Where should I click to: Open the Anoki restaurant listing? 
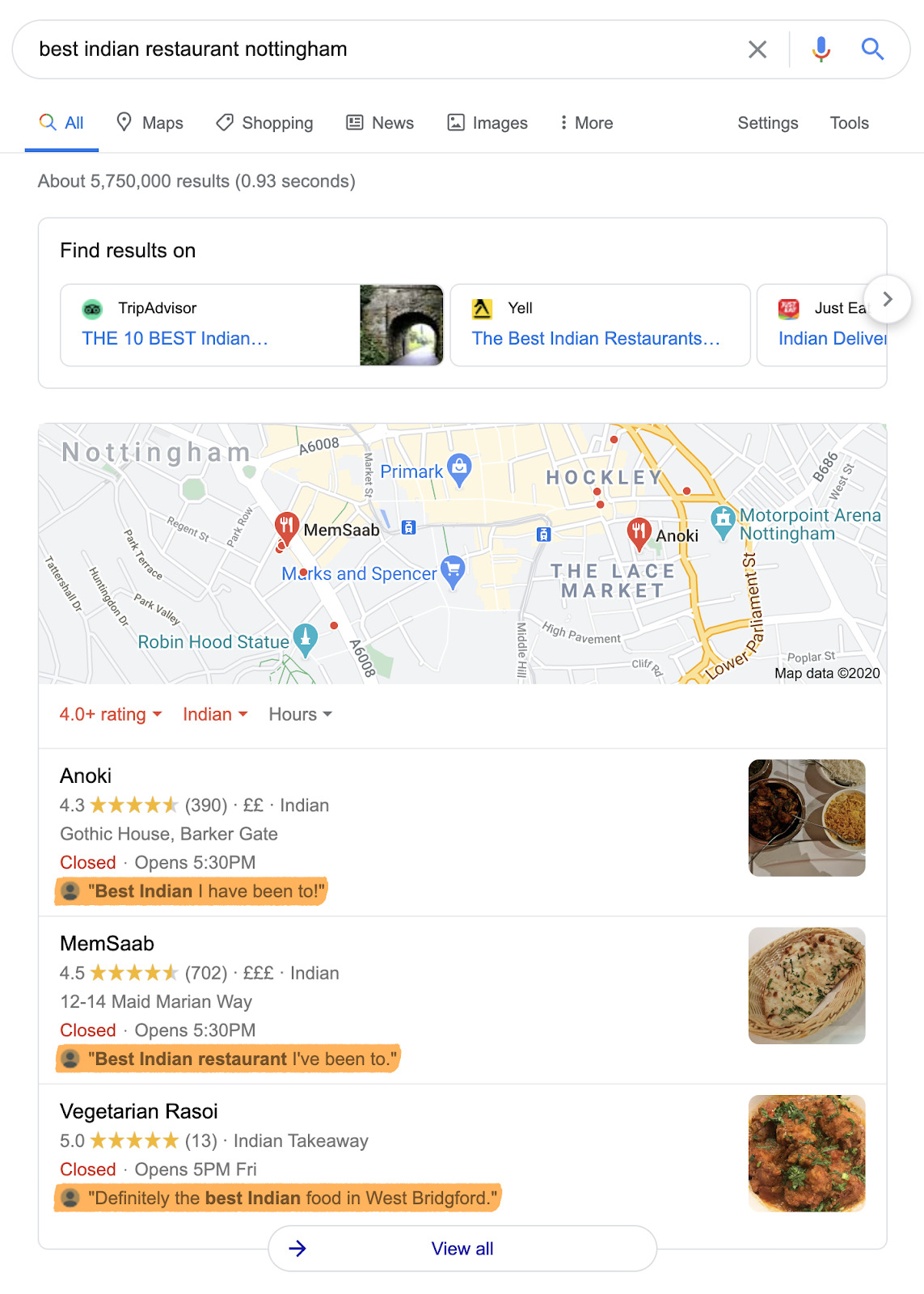[86, 776]
